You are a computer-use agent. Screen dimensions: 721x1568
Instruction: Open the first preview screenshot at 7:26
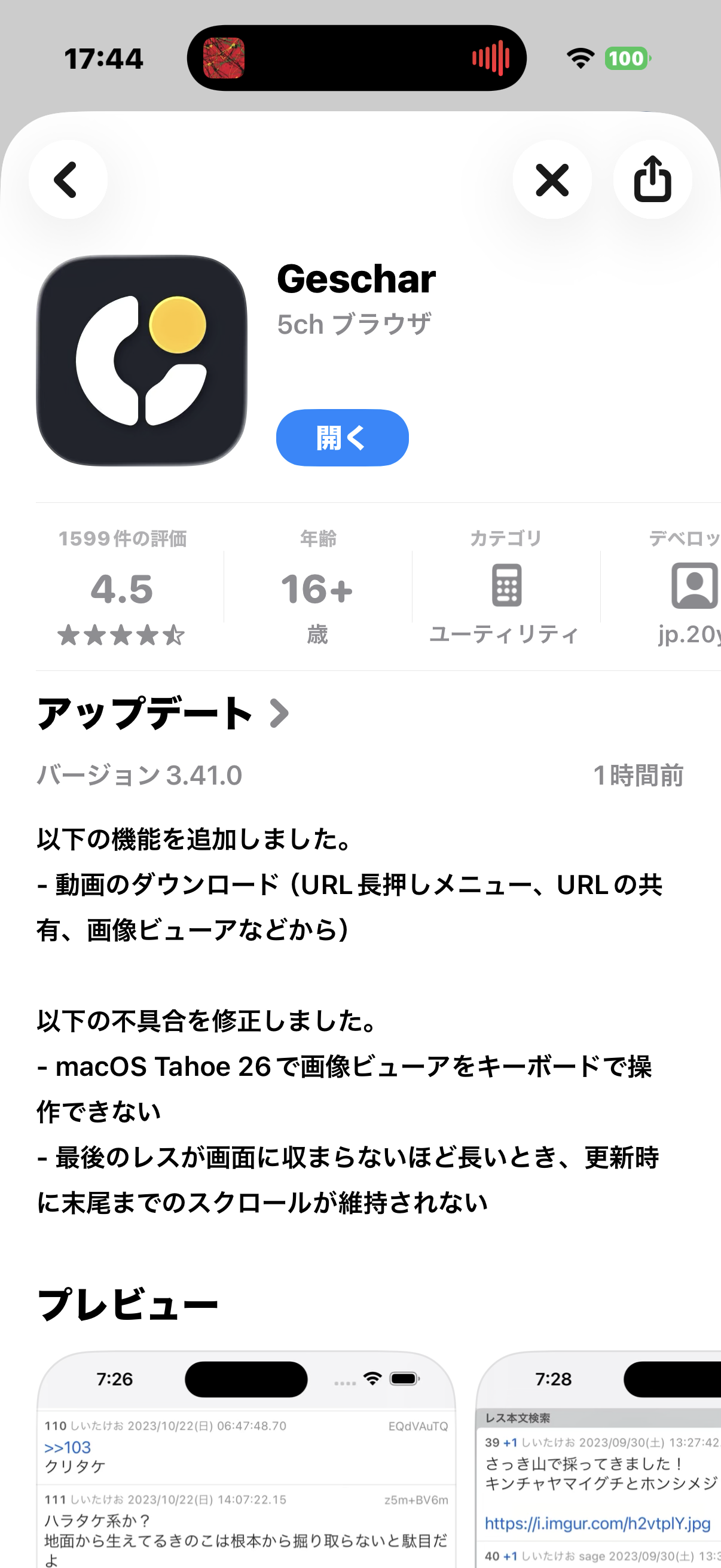coord(246,1461)
